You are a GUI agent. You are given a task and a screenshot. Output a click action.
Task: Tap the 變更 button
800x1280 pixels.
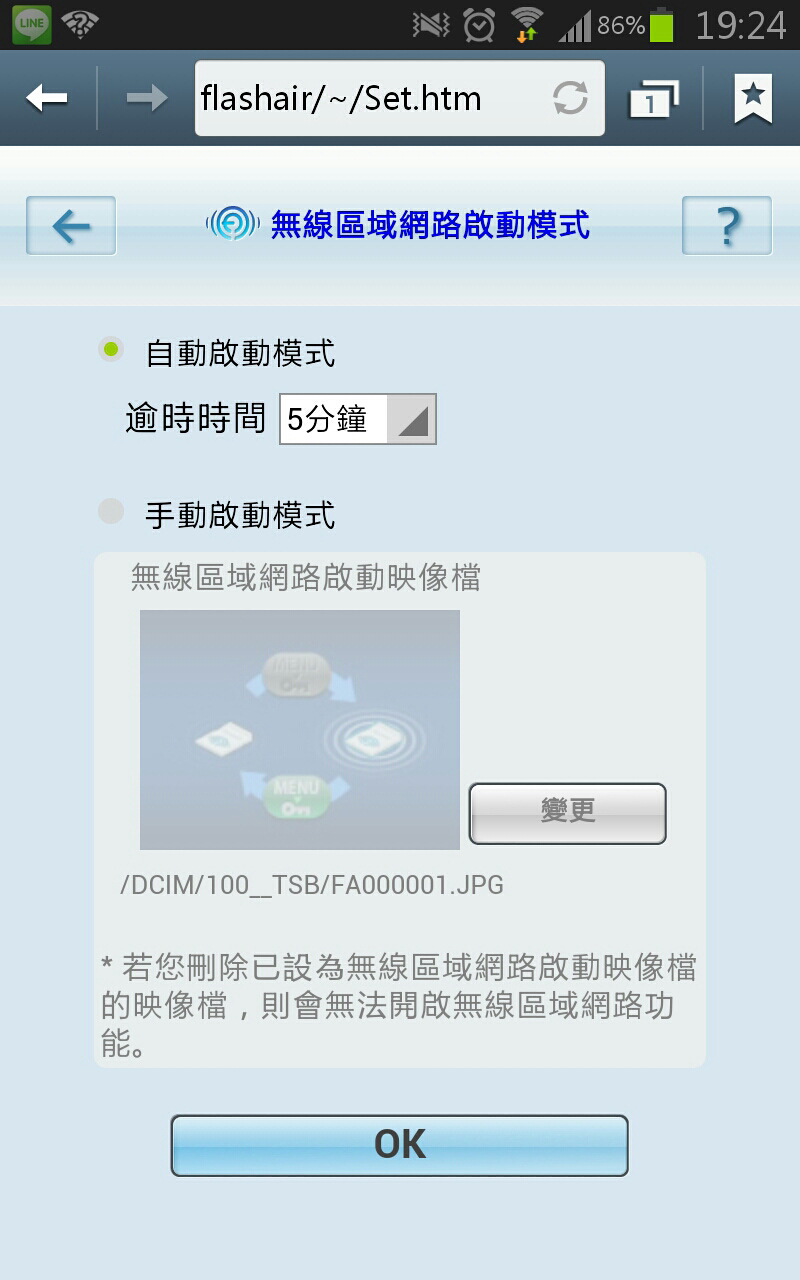click(x=567, y=812)
